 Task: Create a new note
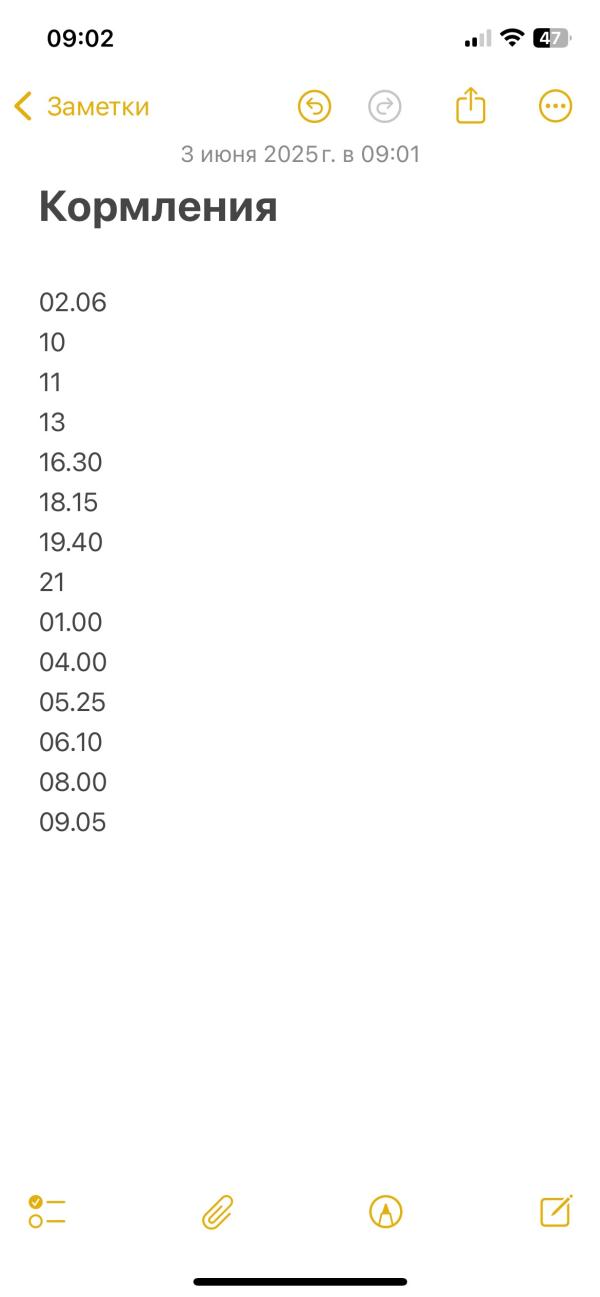556,1211
